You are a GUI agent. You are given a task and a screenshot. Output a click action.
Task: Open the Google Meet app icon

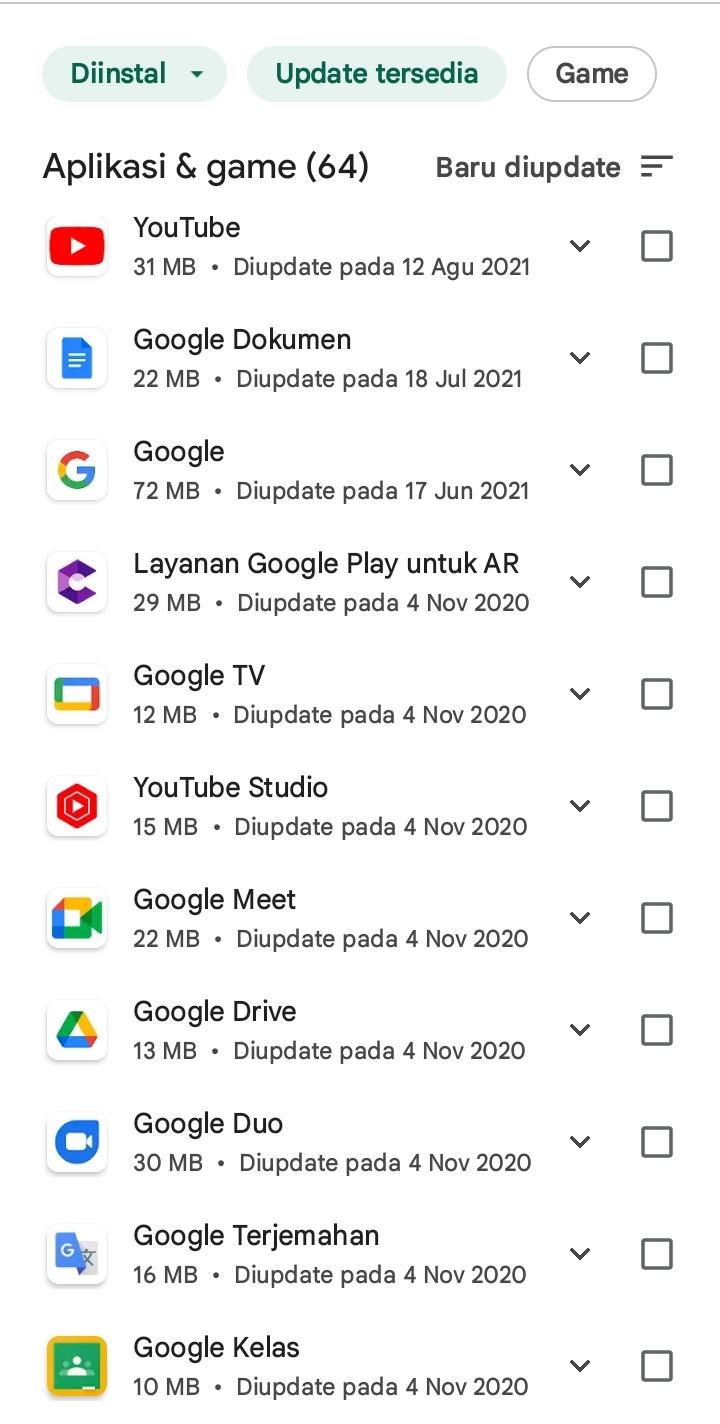[x=76, y=917]
